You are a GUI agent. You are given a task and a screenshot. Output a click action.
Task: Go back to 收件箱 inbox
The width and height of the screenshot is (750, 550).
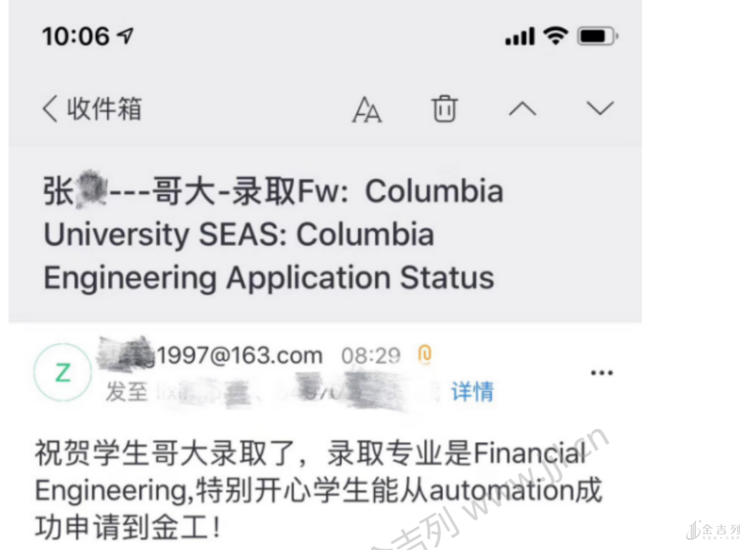click(x=91, y=109)
